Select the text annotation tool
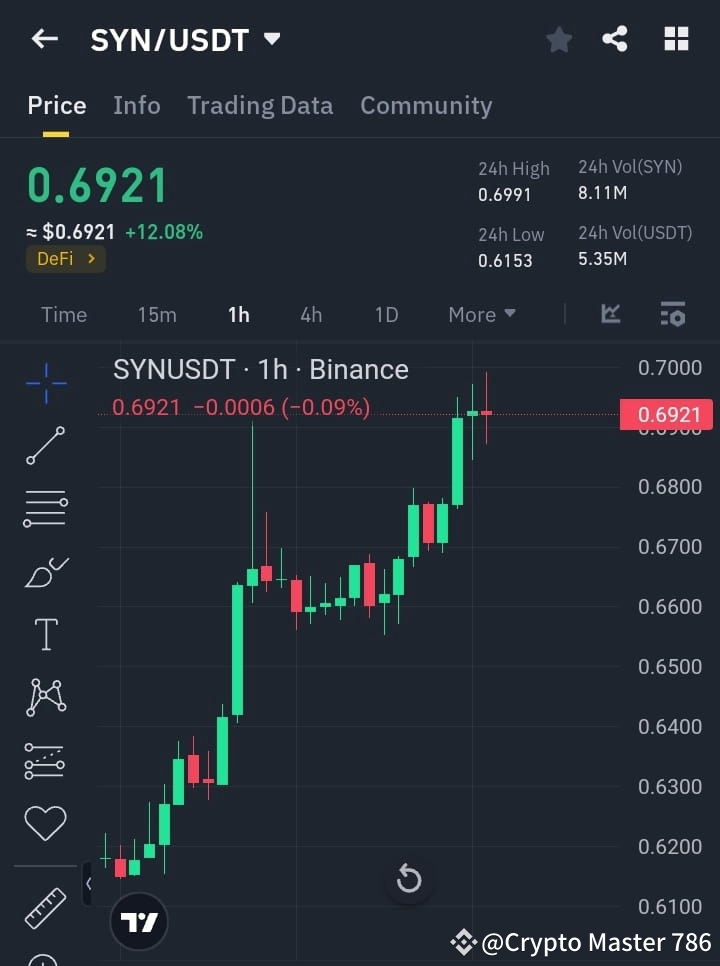The height and width of the screenshot is (966, 720). (x=44, y=634)
